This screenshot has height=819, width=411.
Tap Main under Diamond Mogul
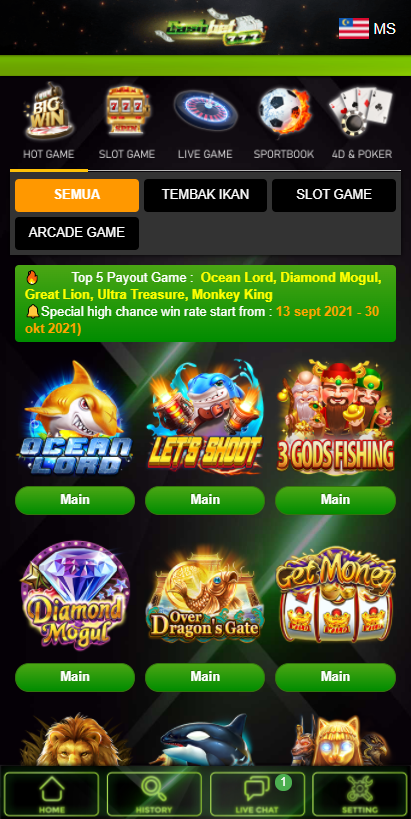coord(75,677)
